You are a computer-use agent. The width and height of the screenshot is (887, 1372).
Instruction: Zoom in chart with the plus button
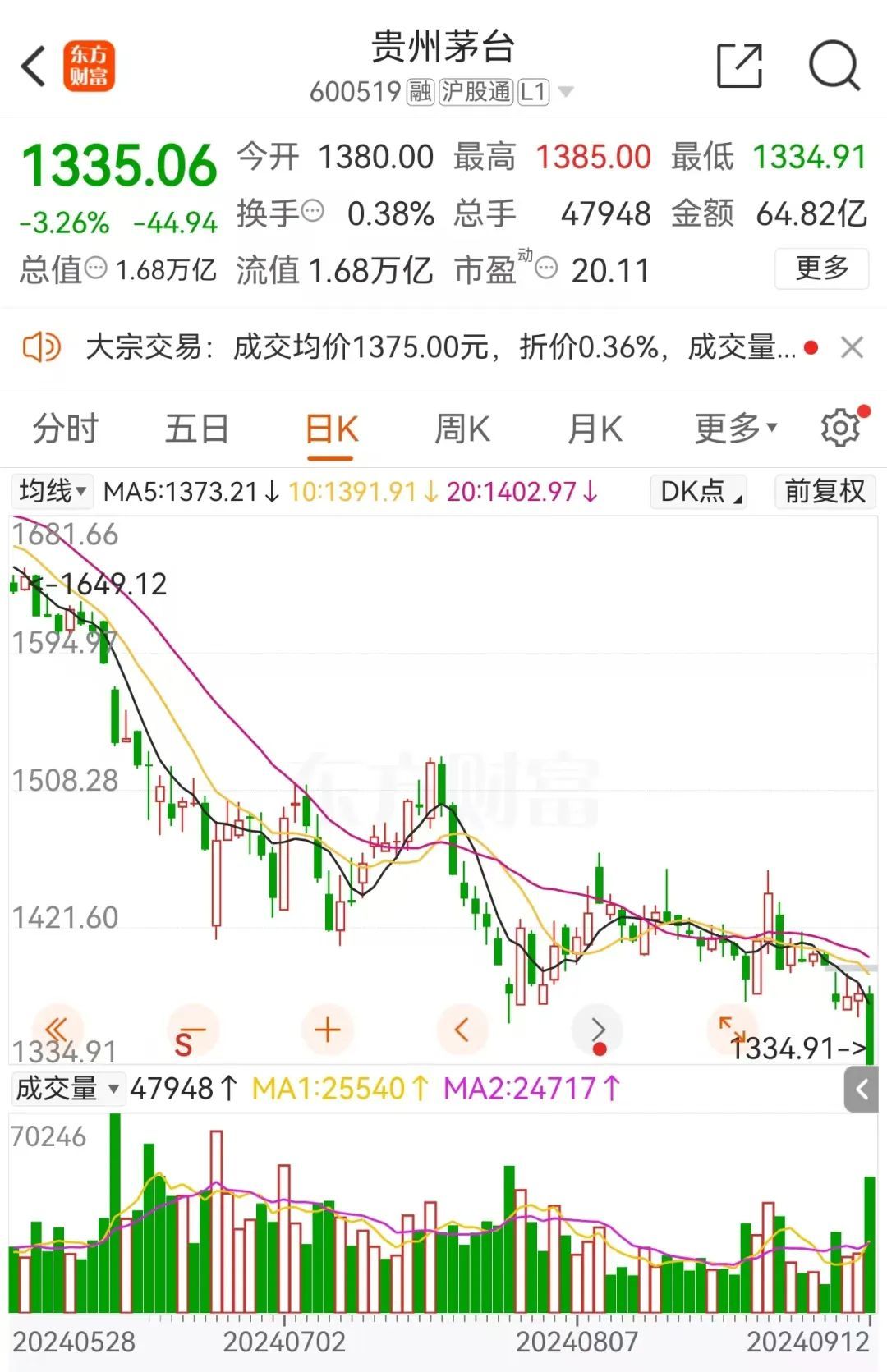(327, 1030)
